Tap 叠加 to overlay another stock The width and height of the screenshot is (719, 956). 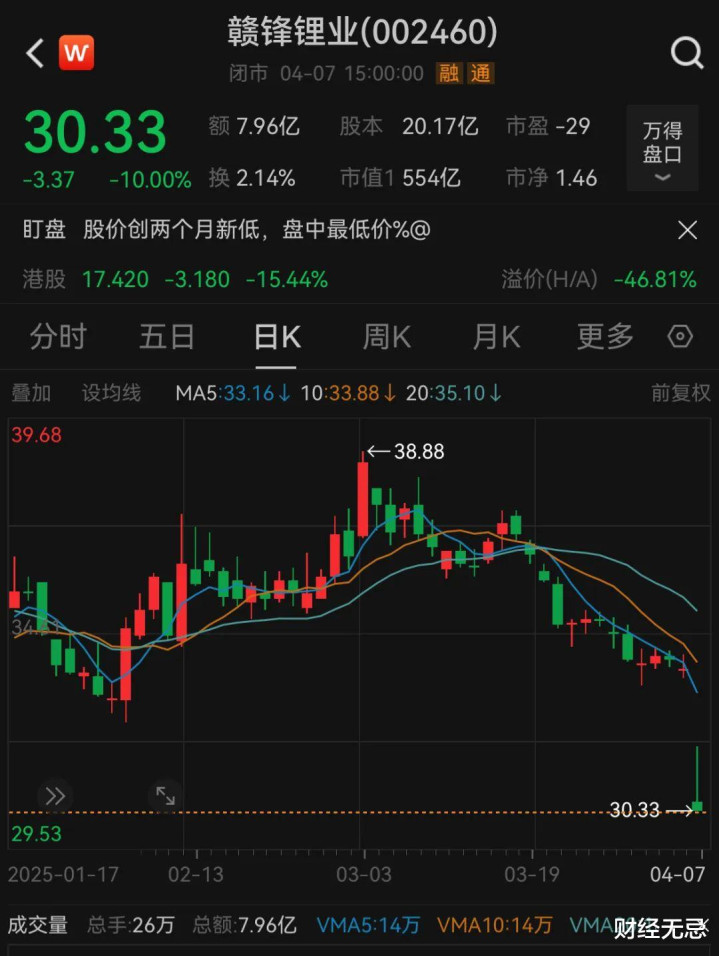pyautogui.click(x=31, y=393)
